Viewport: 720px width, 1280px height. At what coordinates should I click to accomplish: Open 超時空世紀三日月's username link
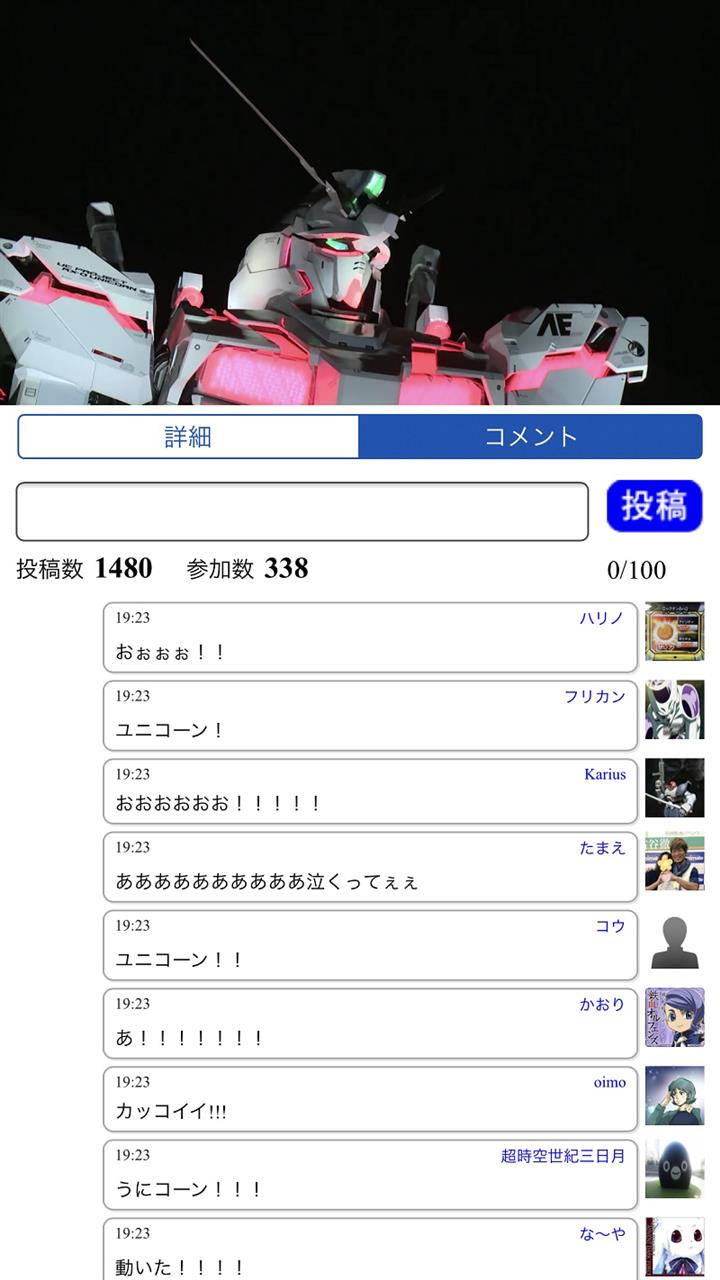[x=563, y=1156]
